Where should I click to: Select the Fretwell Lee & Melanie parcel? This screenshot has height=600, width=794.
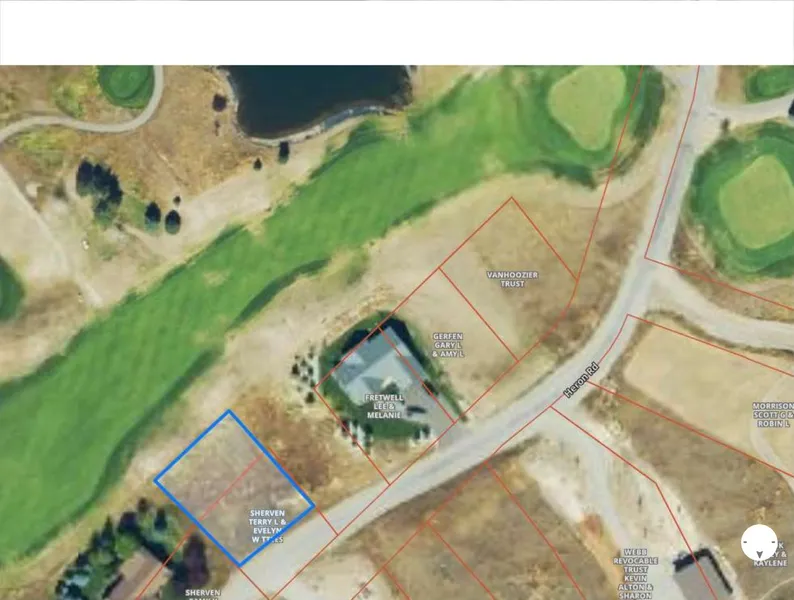[x=383, y=405]
